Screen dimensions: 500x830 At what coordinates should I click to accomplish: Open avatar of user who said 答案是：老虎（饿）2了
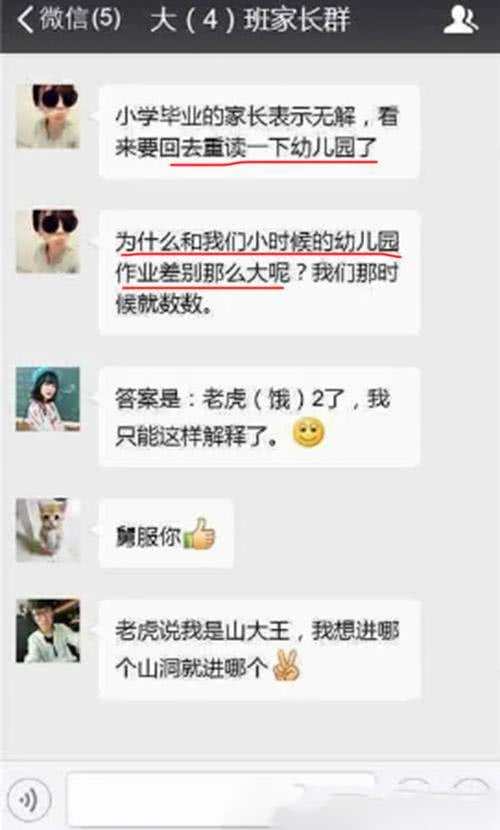48,399
